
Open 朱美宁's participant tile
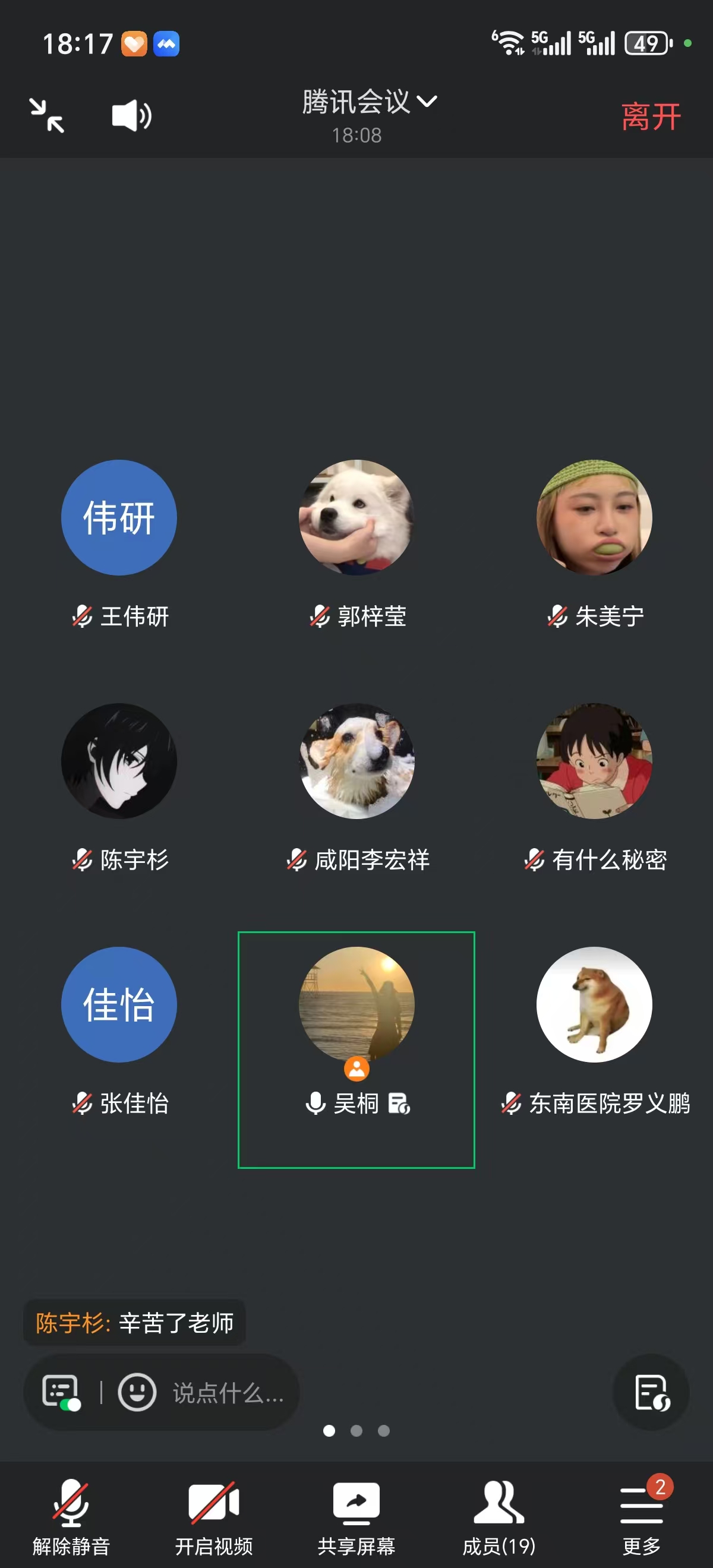594,518
